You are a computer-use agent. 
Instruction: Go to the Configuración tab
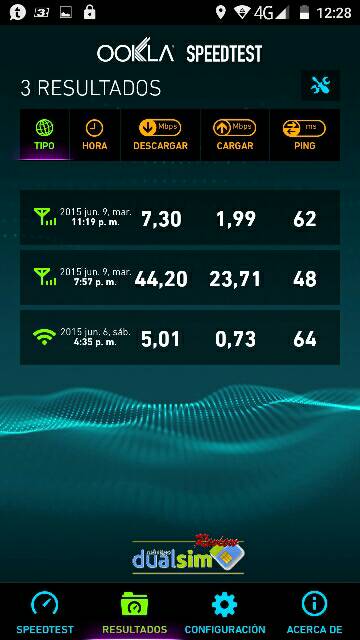pyautogui.click(x=225, y=611)
